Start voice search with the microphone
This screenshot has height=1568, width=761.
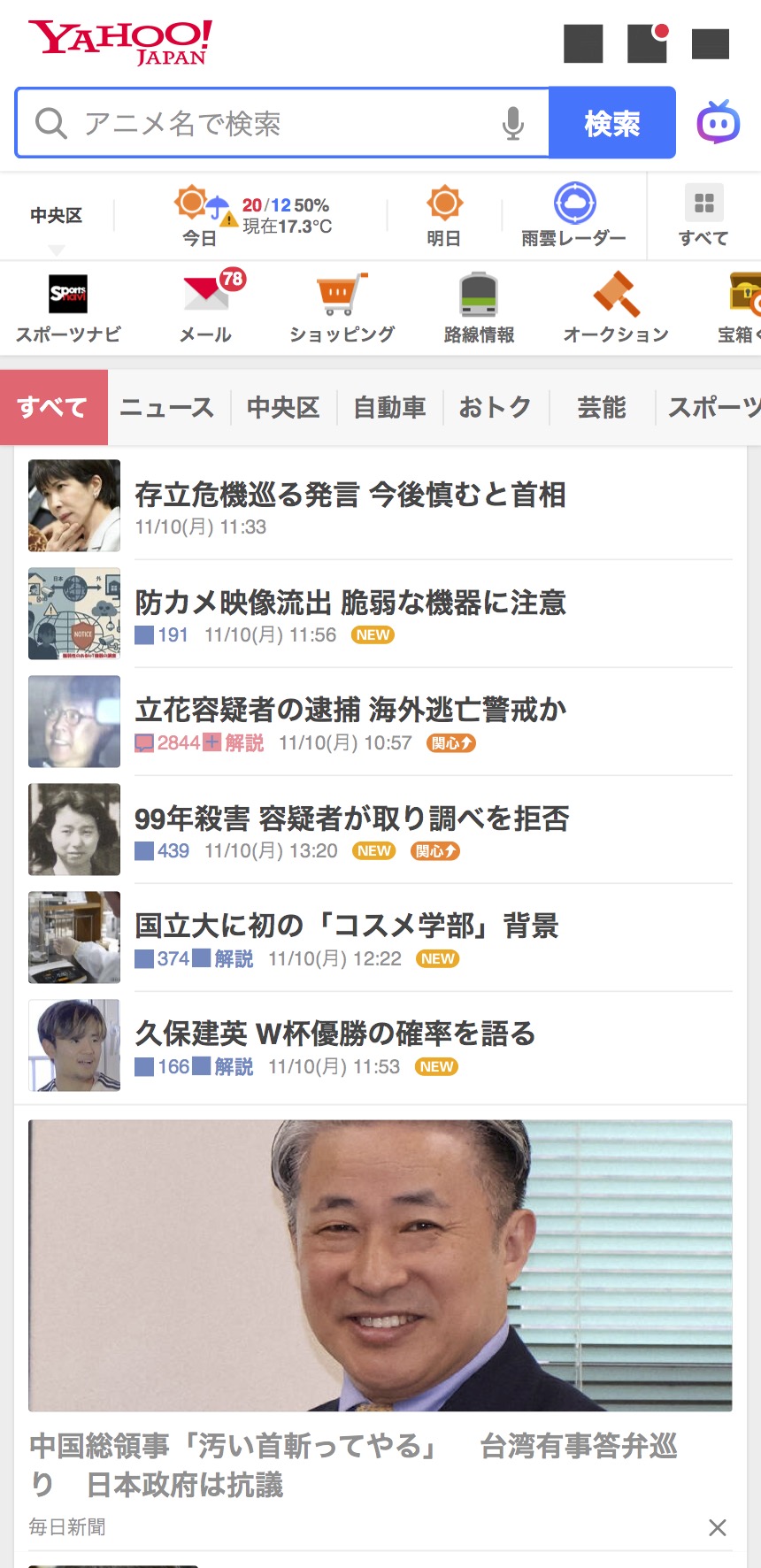point(513,124)
